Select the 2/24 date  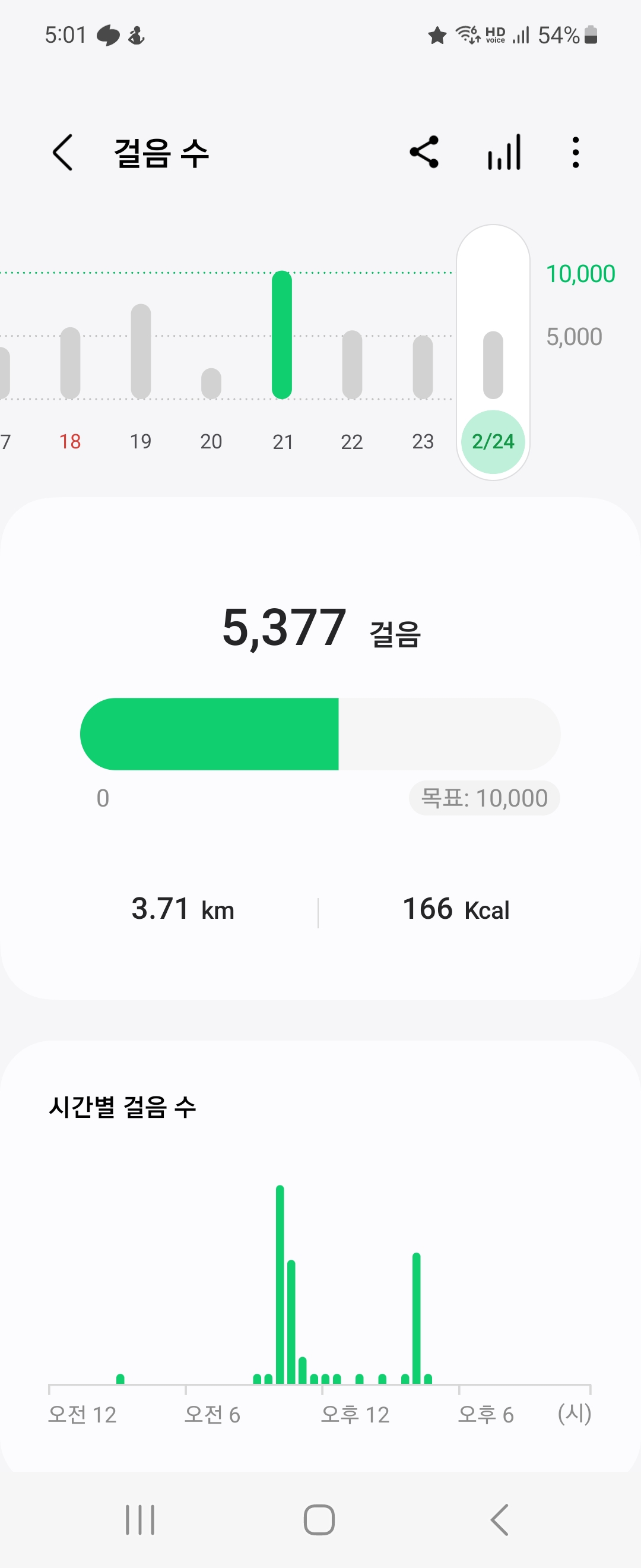pos(493,441)
